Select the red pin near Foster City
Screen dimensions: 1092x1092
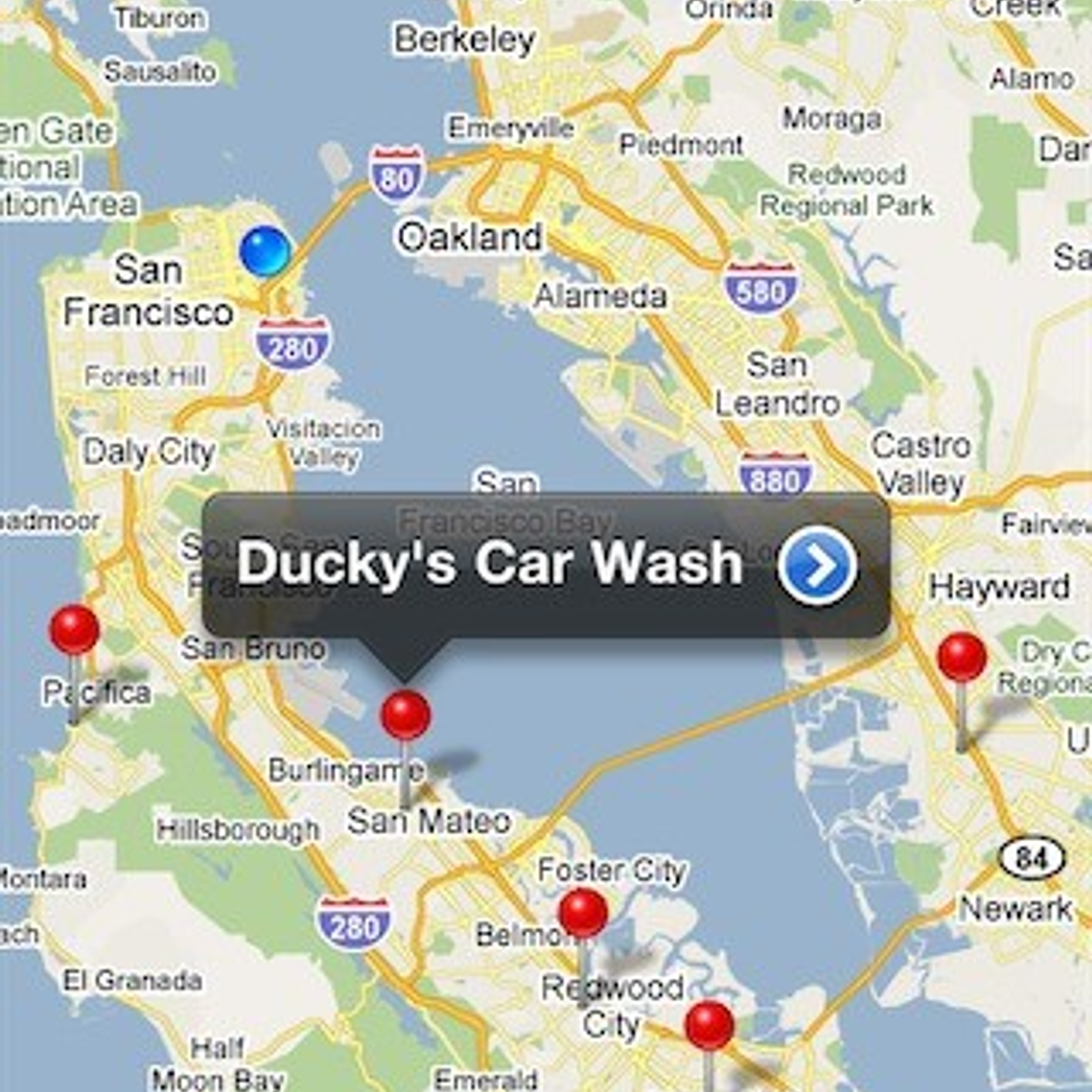[x=583, y=913]
